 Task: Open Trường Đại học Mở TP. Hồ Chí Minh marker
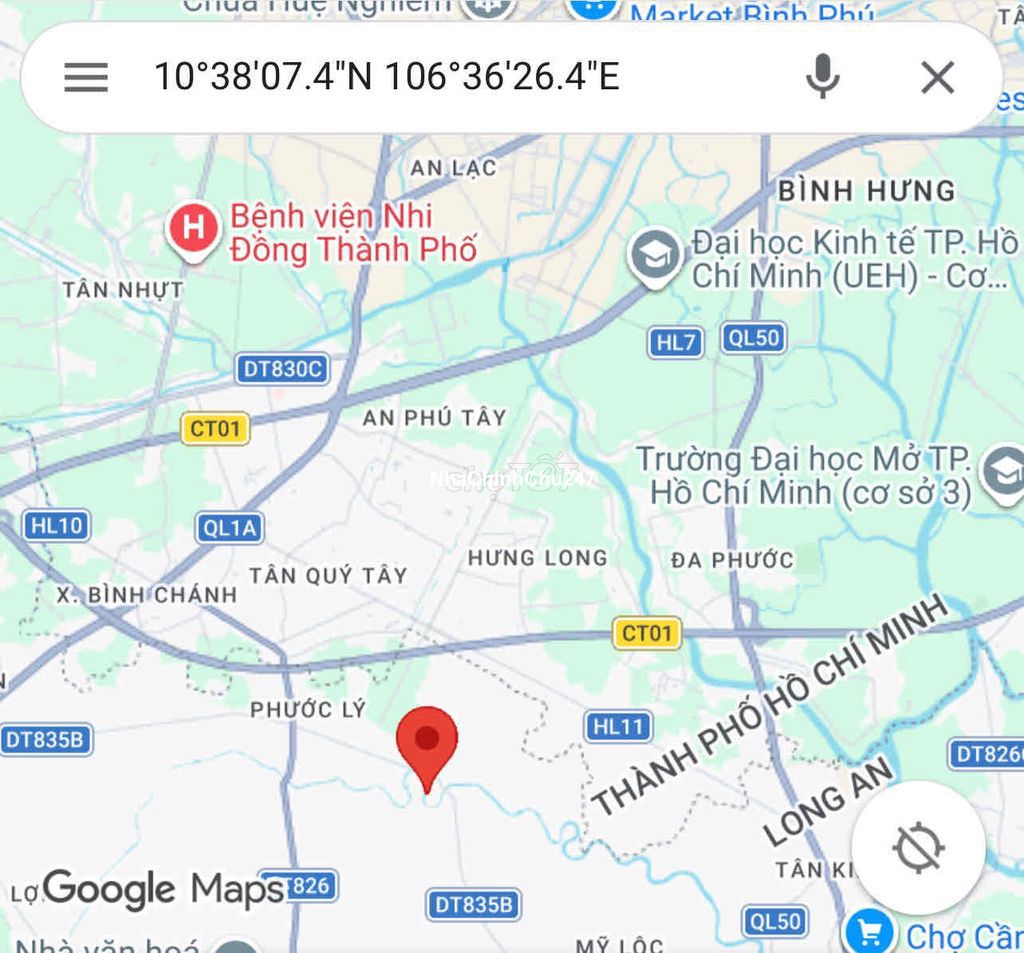(1001, 473)
